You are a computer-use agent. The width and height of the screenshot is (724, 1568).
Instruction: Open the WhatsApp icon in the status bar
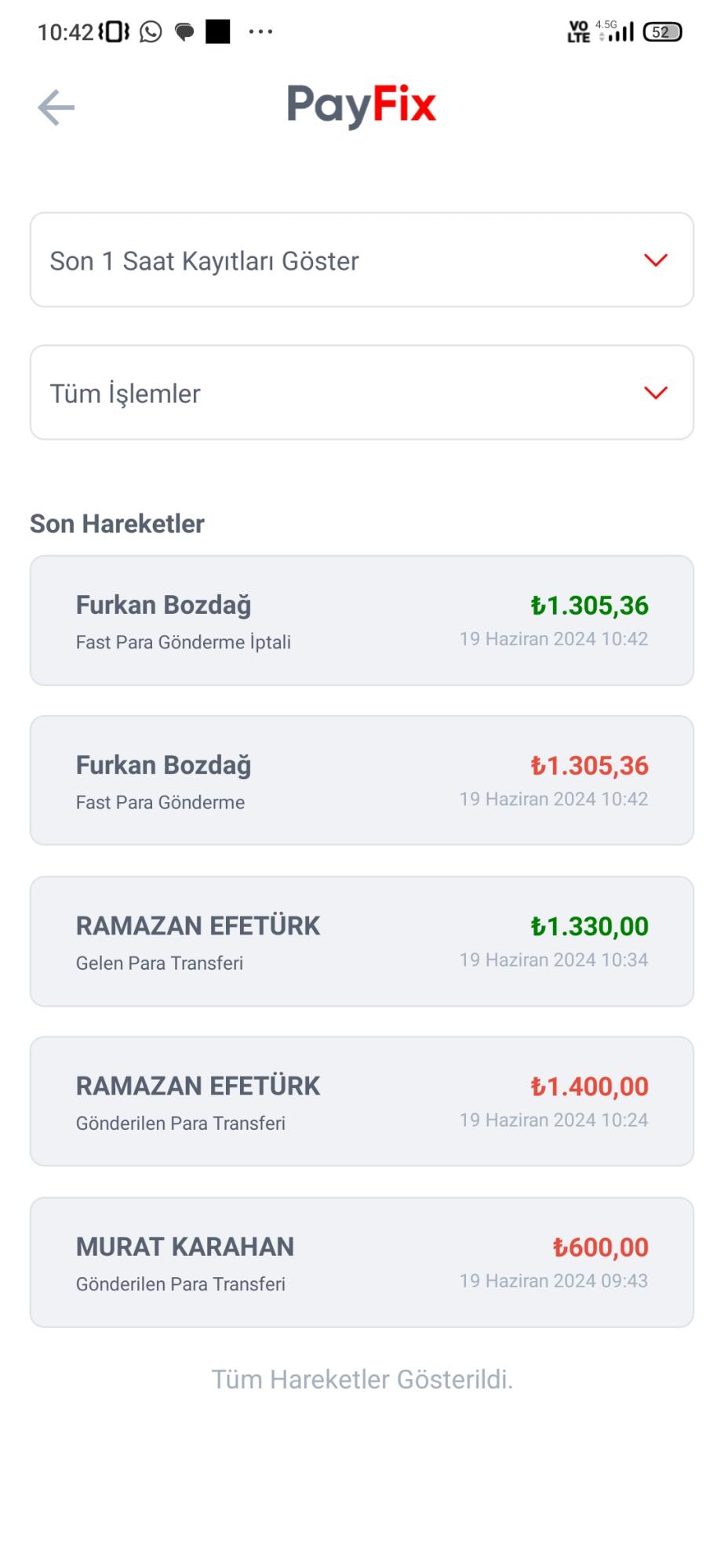149,31
